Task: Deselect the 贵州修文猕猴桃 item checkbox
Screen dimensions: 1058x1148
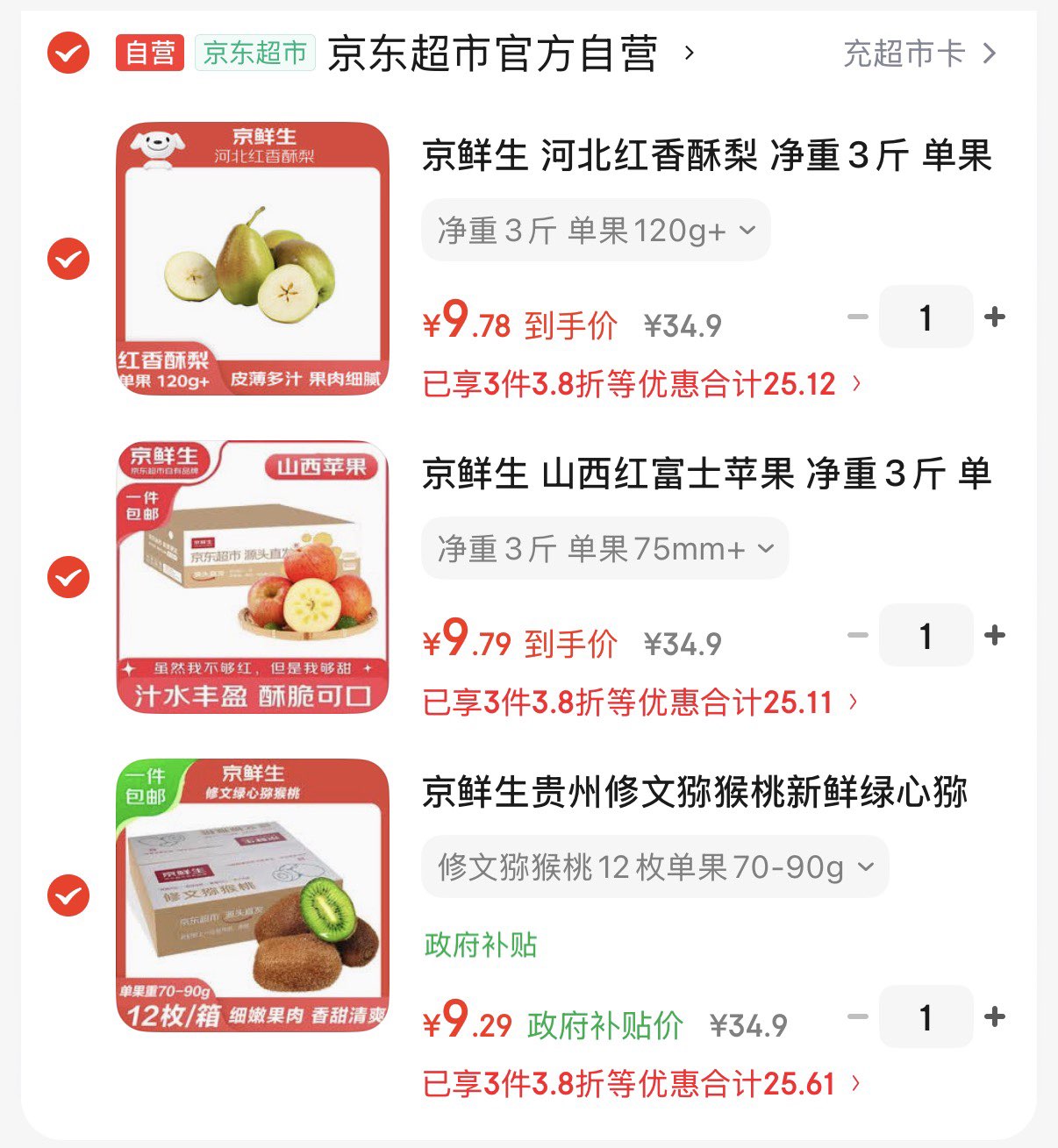Action: (x=68, y=895)
